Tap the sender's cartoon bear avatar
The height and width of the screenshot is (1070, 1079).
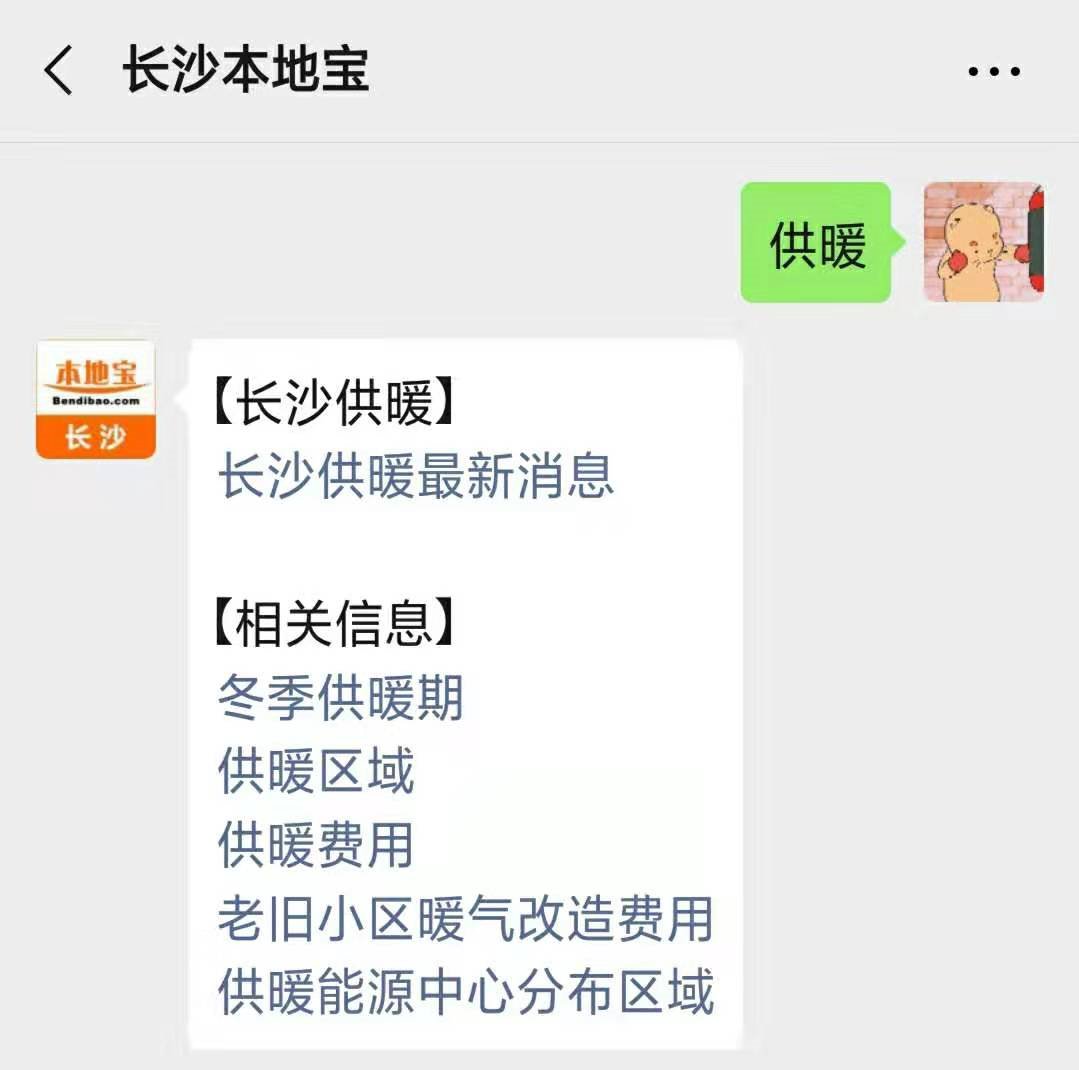point(982,242)
